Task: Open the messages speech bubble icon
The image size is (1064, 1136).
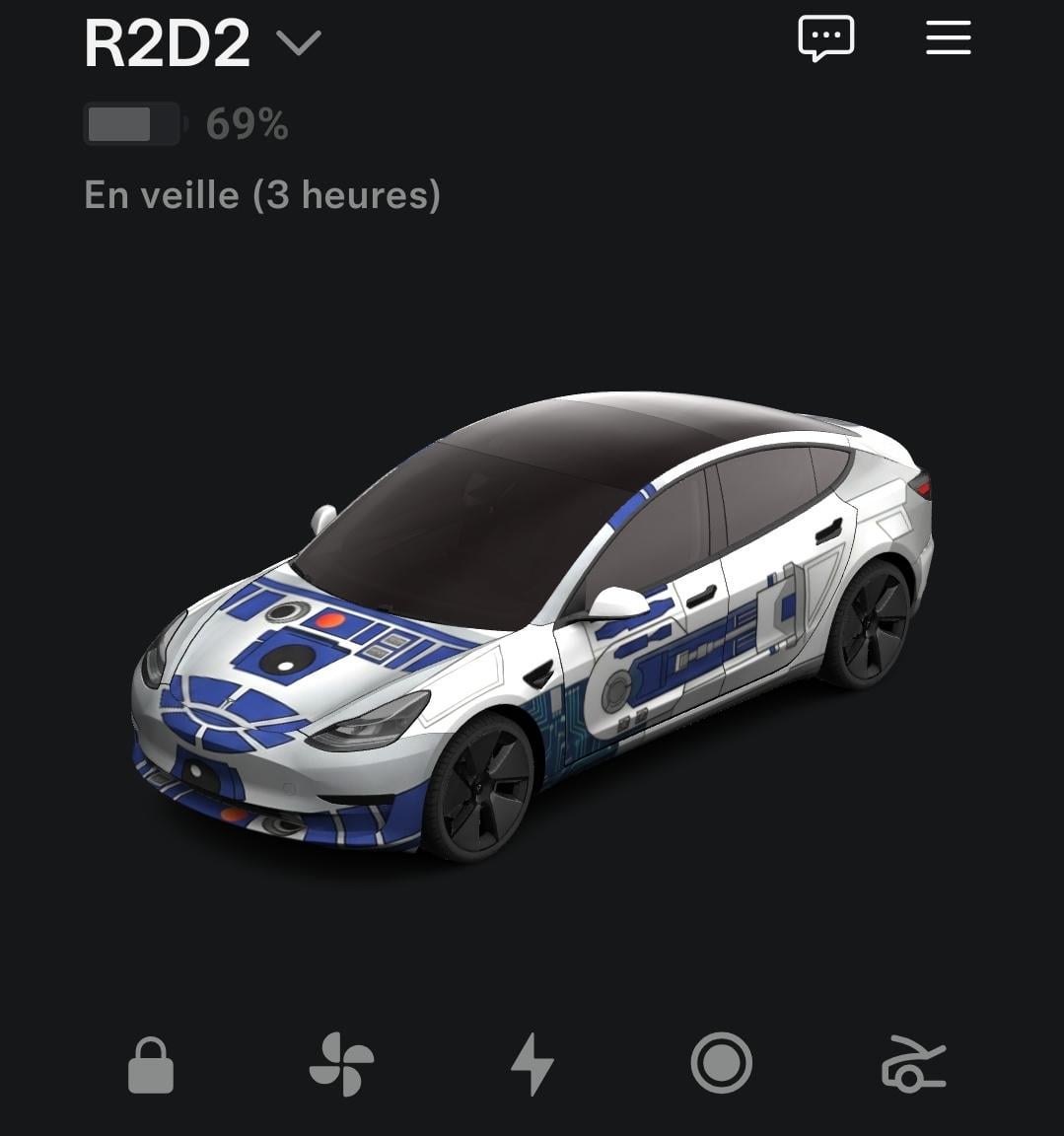Action: pyautogui.click(x=825, y=39)
